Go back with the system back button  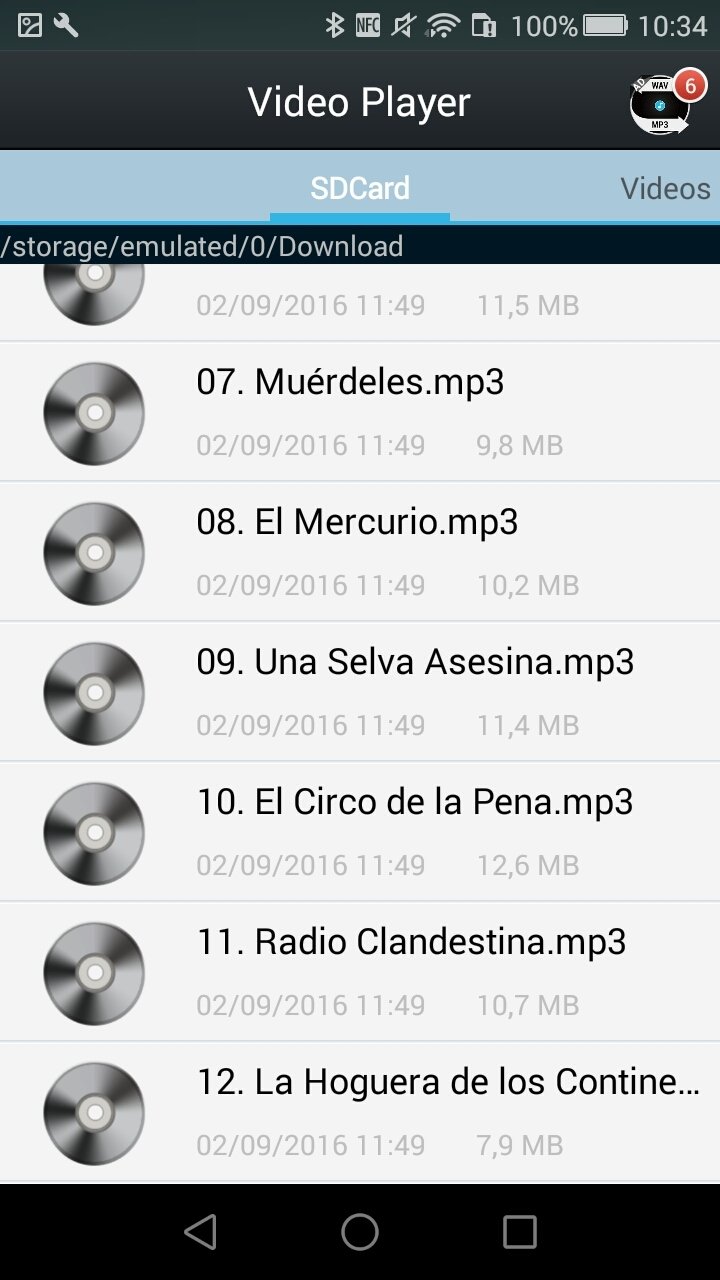tap(201, 1232)
